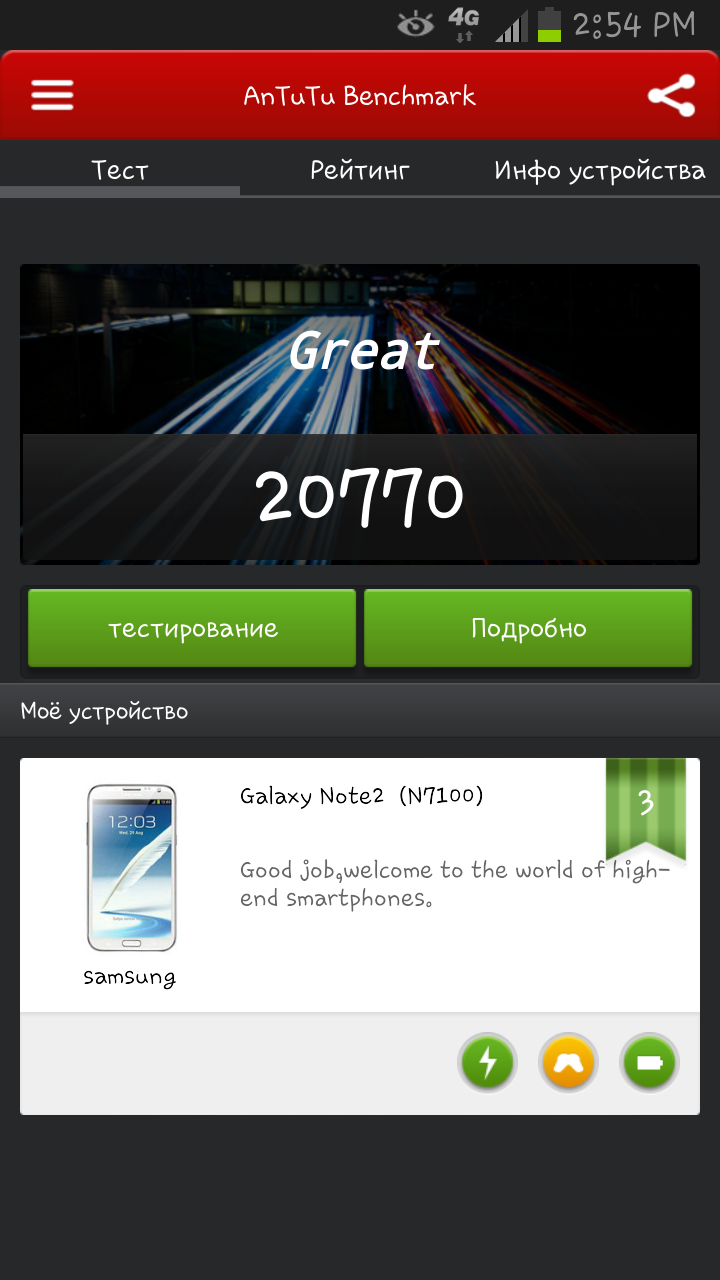Viewport: 720px width, 1280px height.
Task: Tap the green battery icon
Action: point(649,1062)
